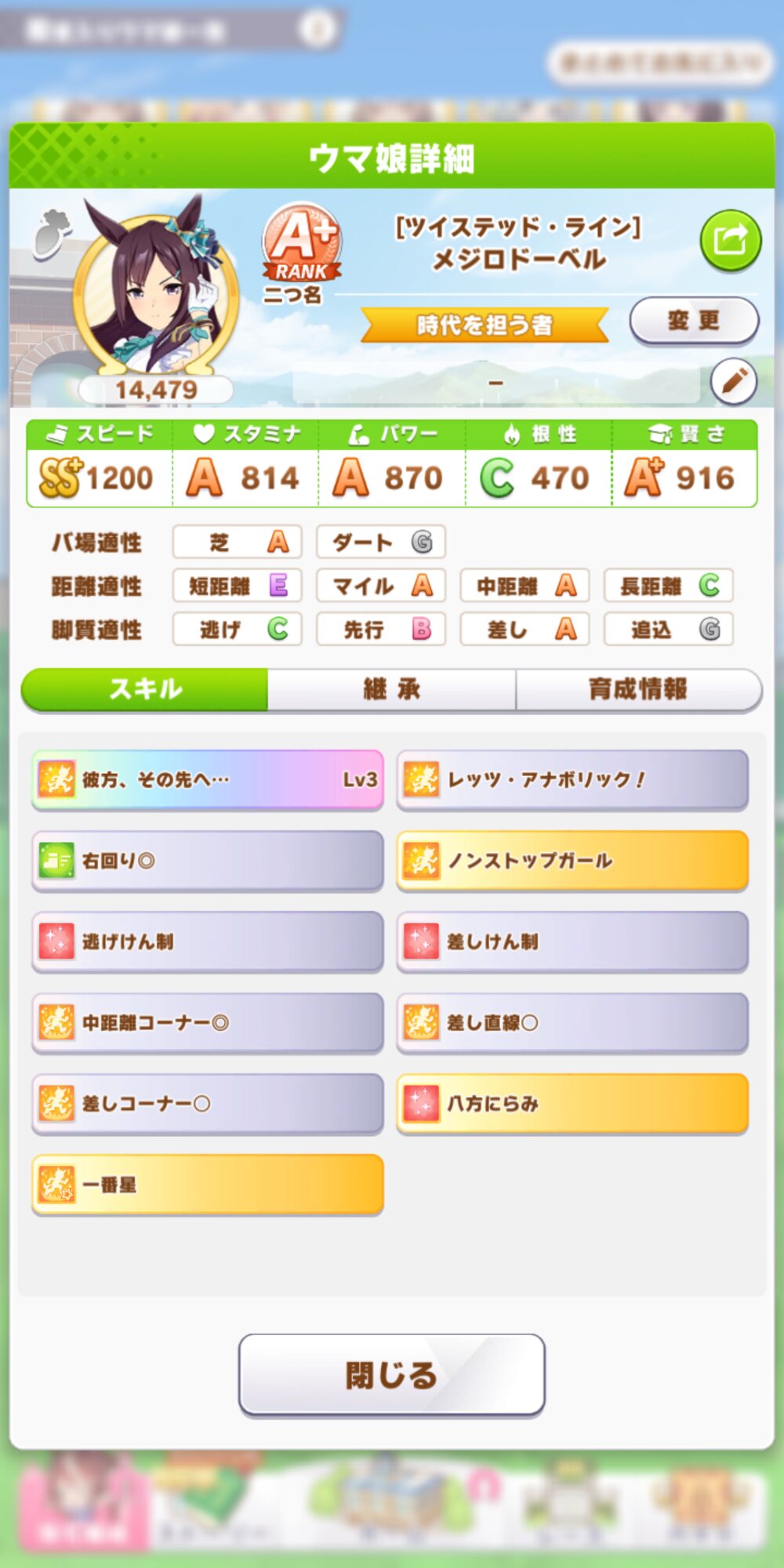View details of ノンストップガール skill
The height and width of the screenshot is (1568, 784).
pos(572,861)
